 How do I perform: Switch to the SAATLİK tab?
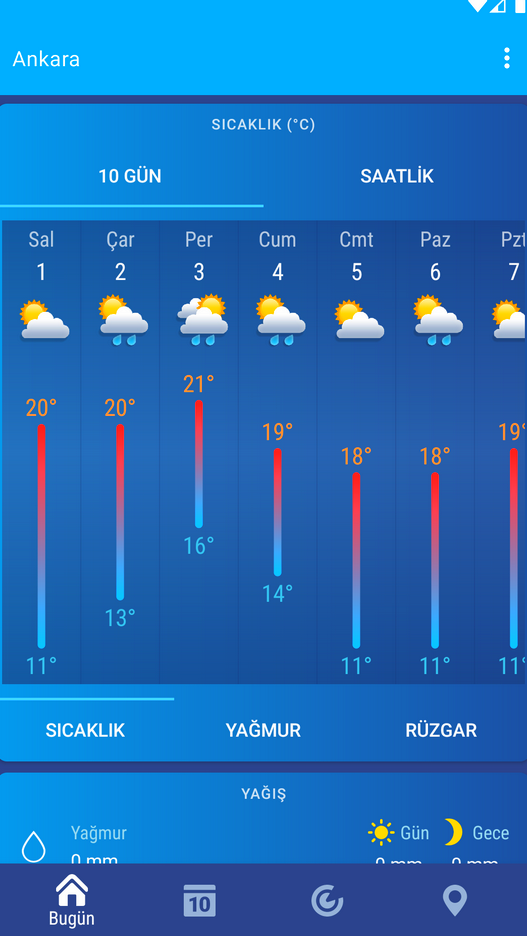pyautogui.click(x=397, y=177)
